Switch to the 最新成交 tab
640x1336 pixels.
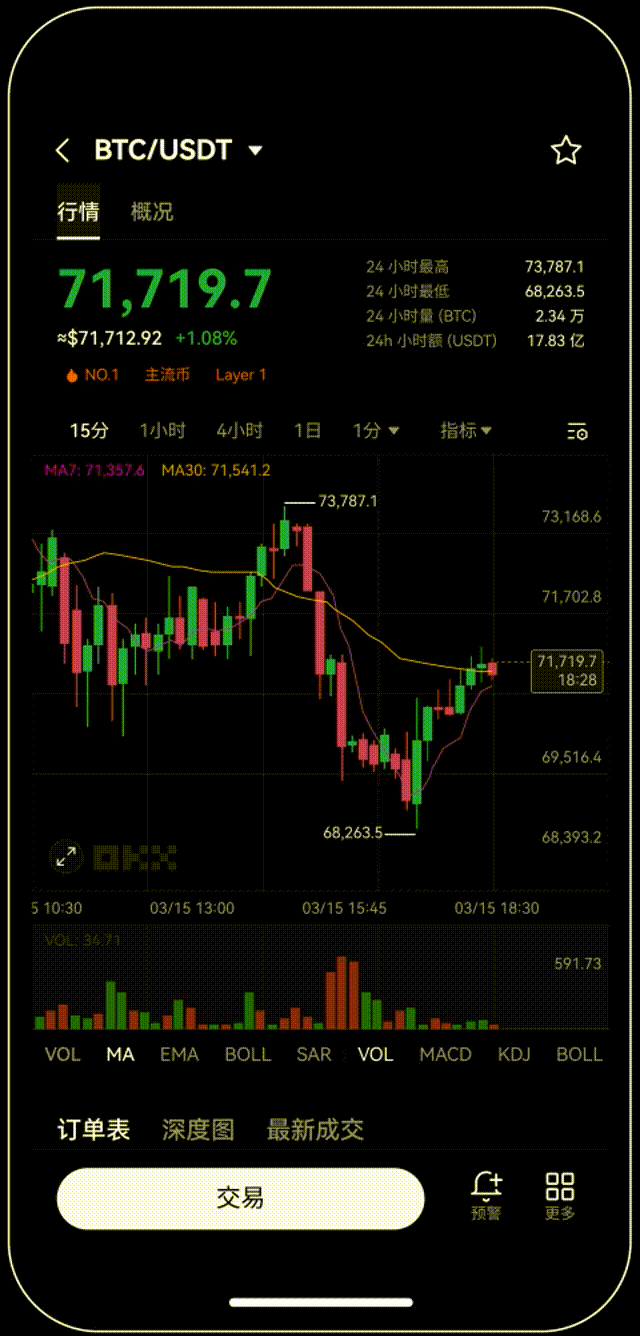tap(315, 1130)
